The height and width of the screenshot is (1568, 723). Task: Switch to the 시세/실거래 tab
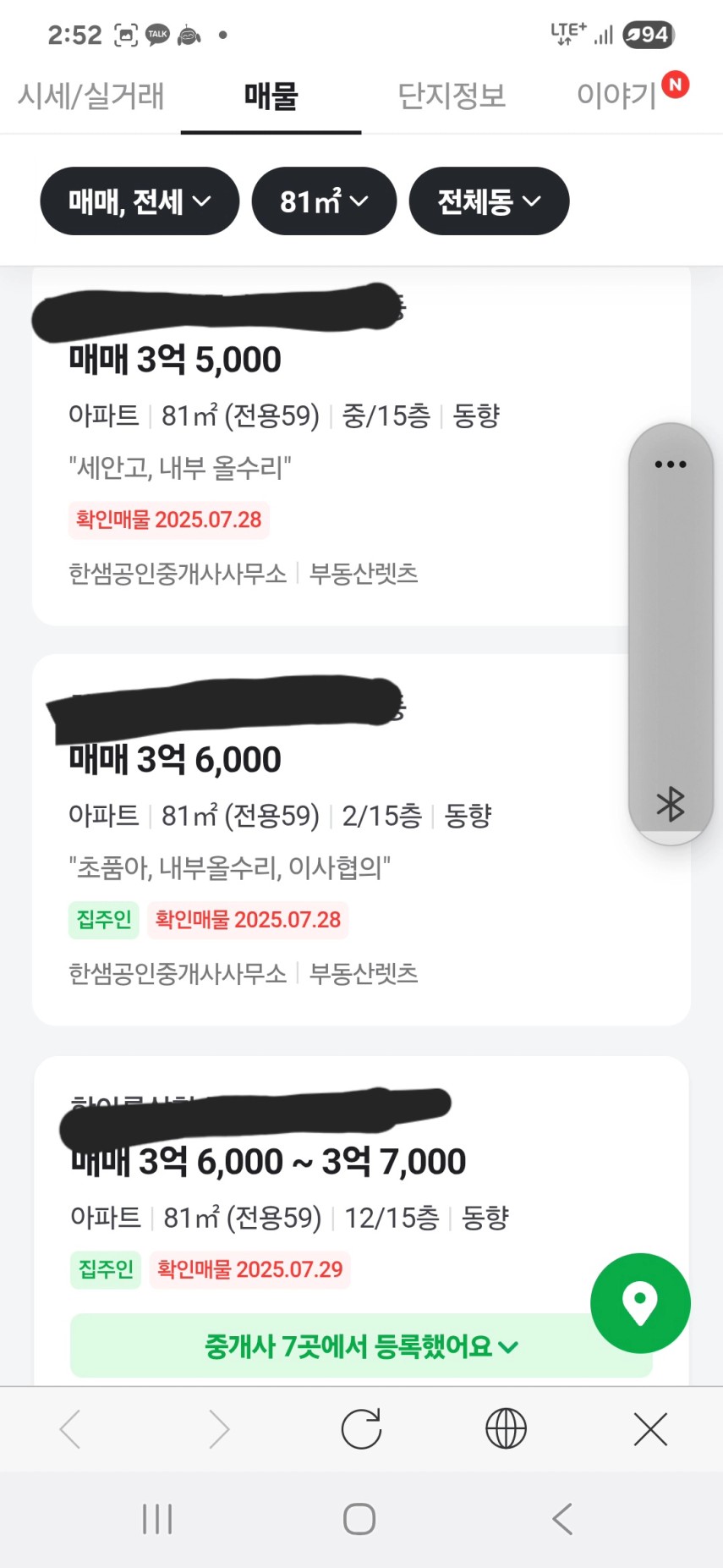pos(90,96)
